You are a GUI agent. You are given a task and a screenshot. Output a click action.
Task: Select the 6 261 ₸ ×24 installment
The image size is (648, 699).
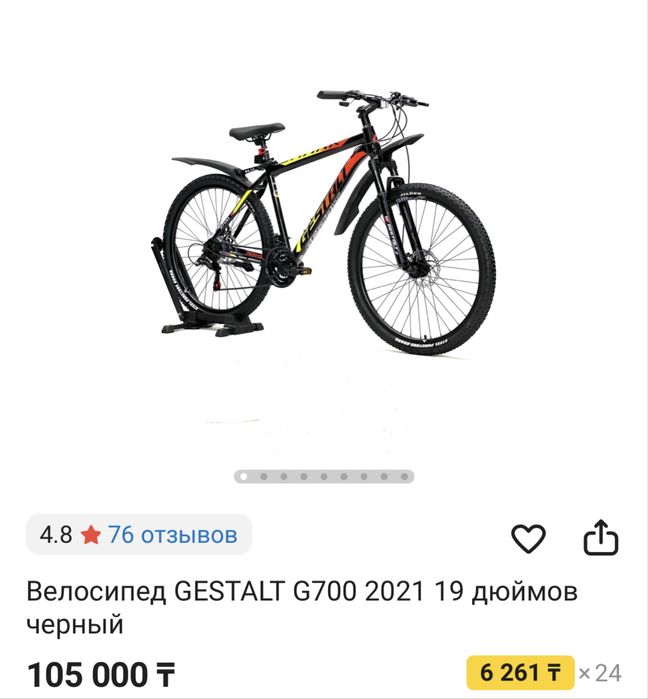[544, 672]
